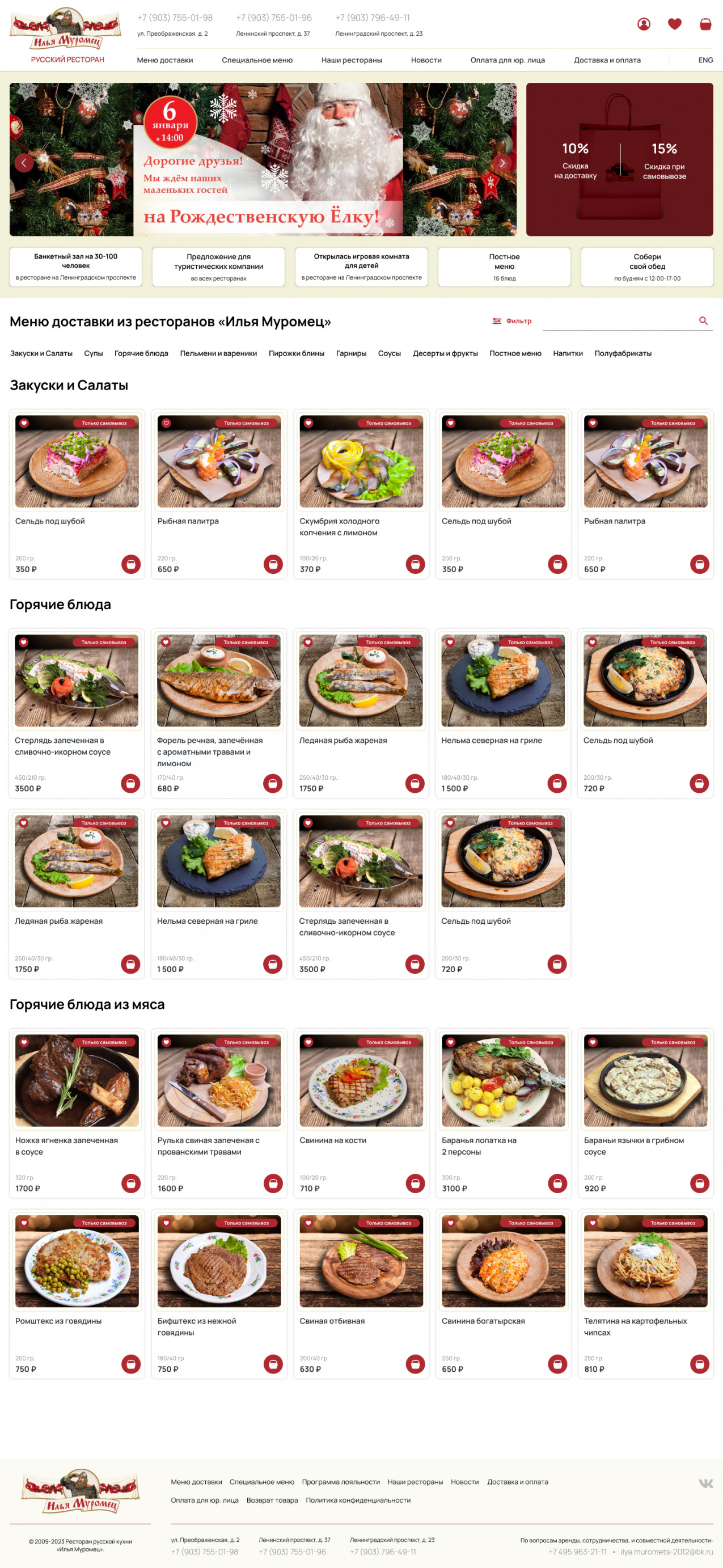The width and height of the screenshot is (723, 1568).
Task: Show previous banner slide
Action: [x=24, y=163]
